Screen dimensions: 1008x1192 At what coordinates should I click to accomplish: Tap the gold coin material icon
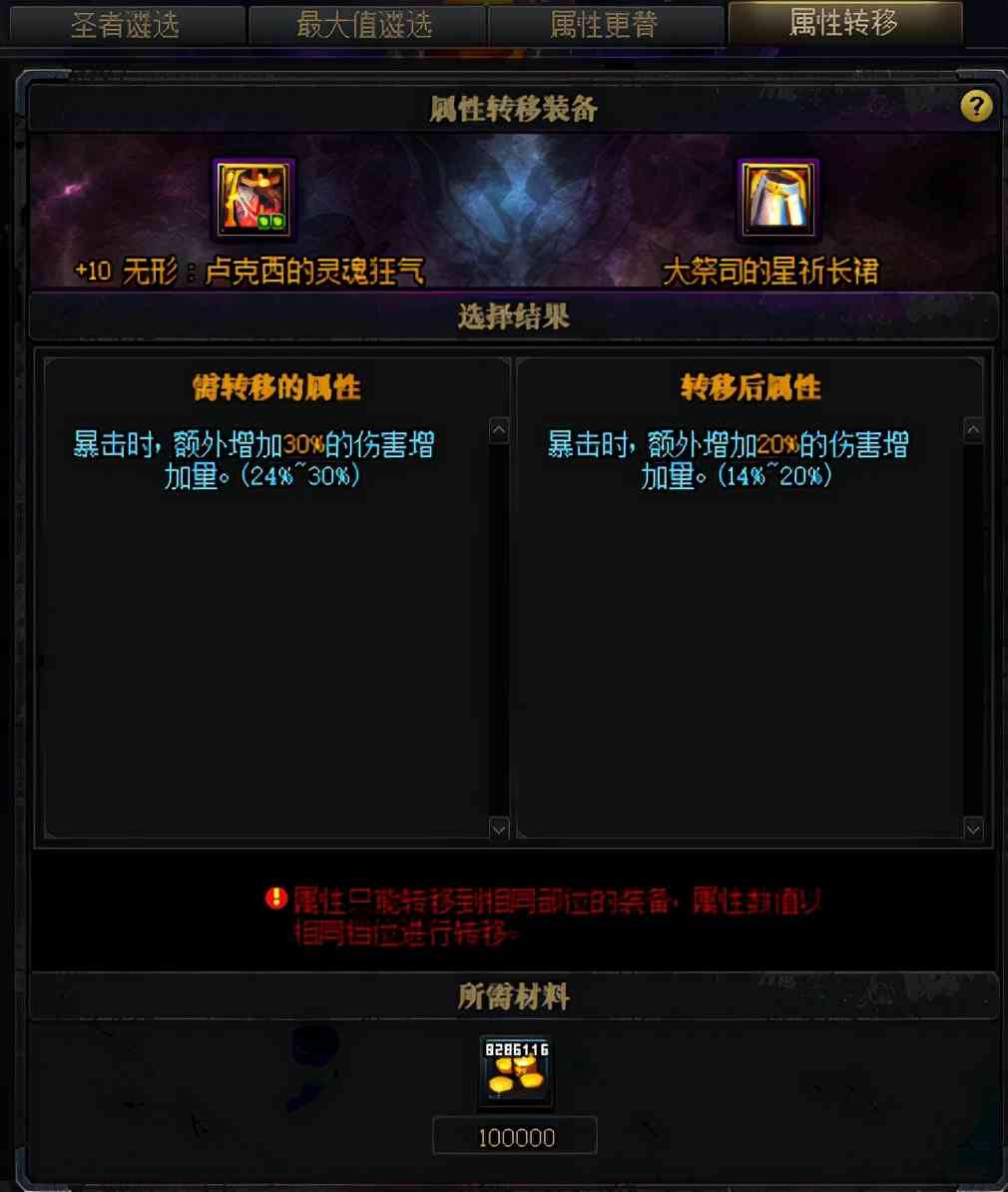[x=516, y=1072]
